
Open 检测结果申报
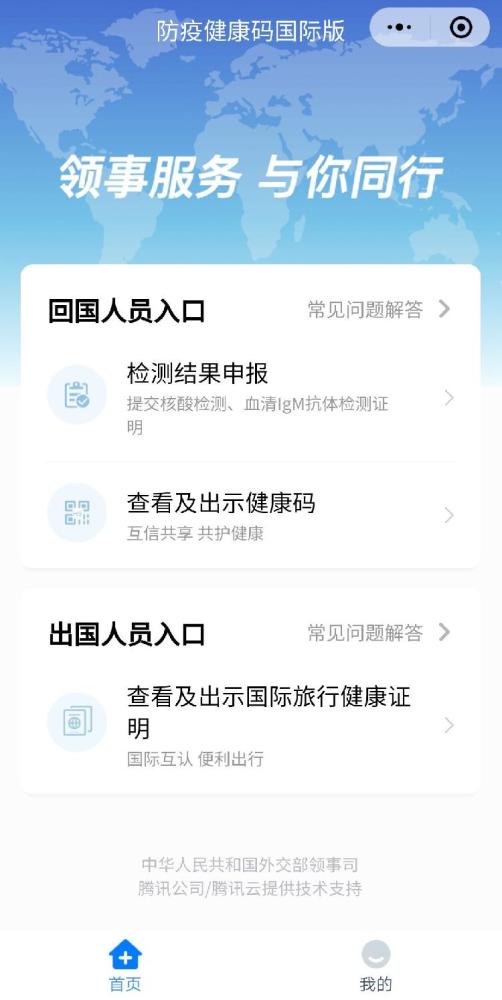251,398
